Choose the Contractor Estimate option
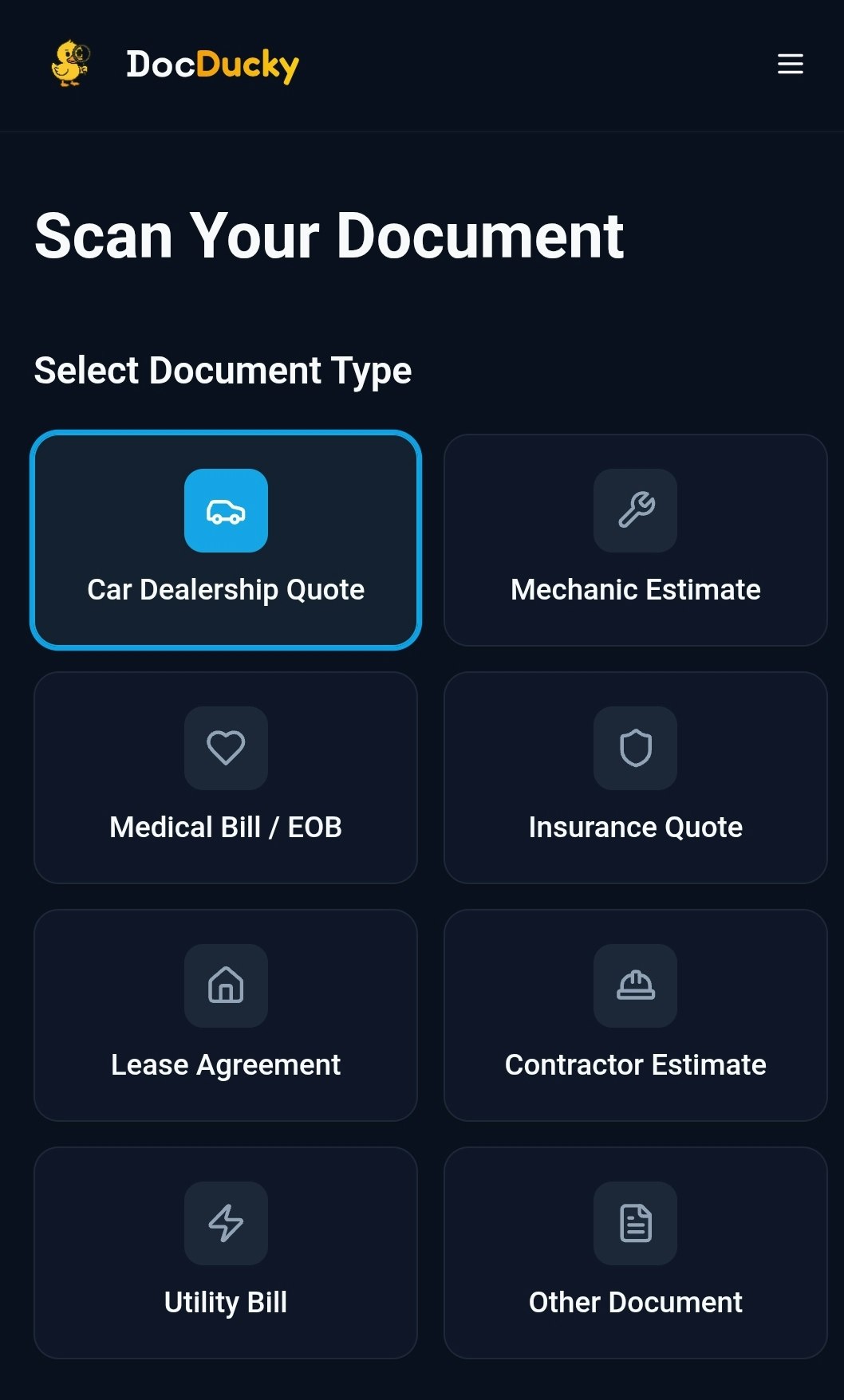Viewport: 844px width, 1400px height. pyautogui.click(x=635, y=1015)
